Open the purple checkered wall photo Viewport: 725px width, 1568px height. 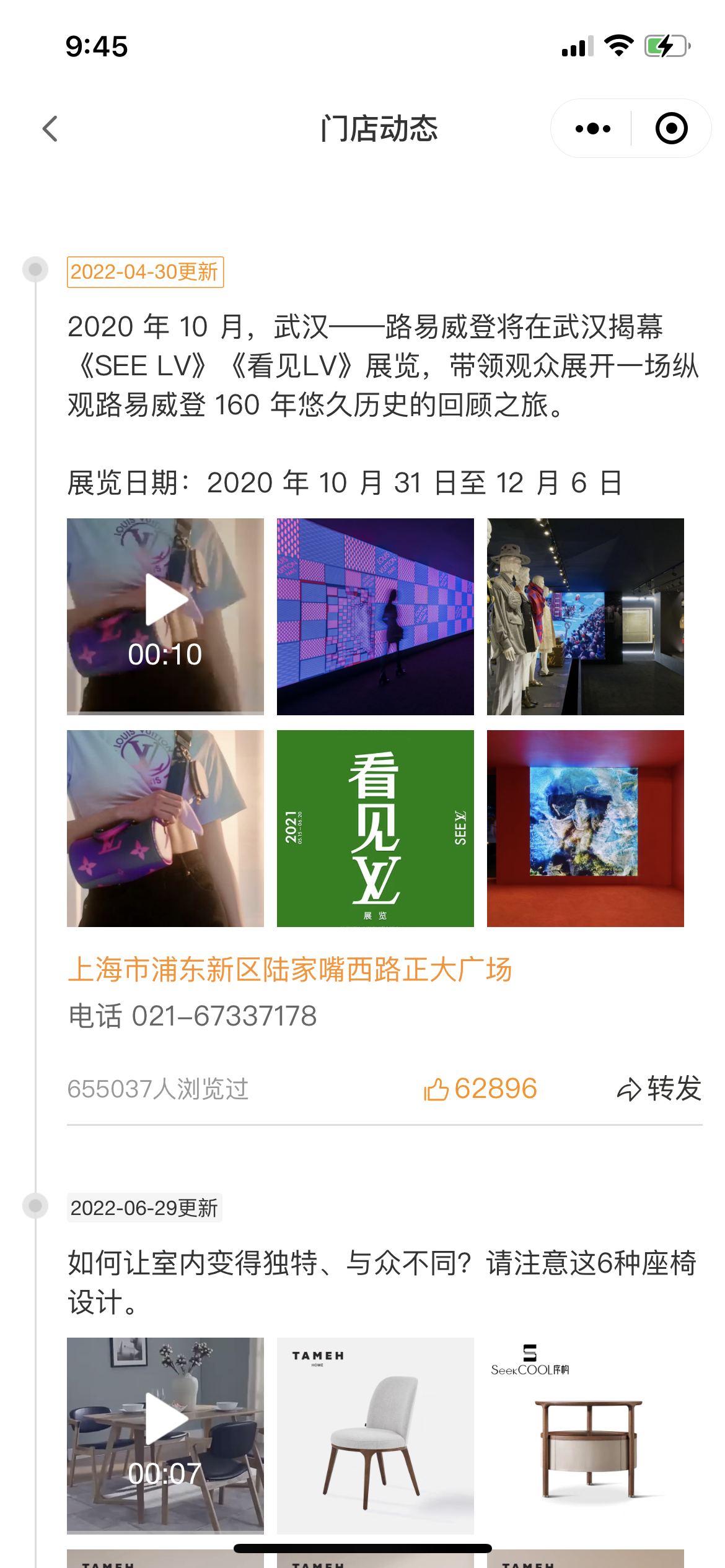[x=375, y=617]
